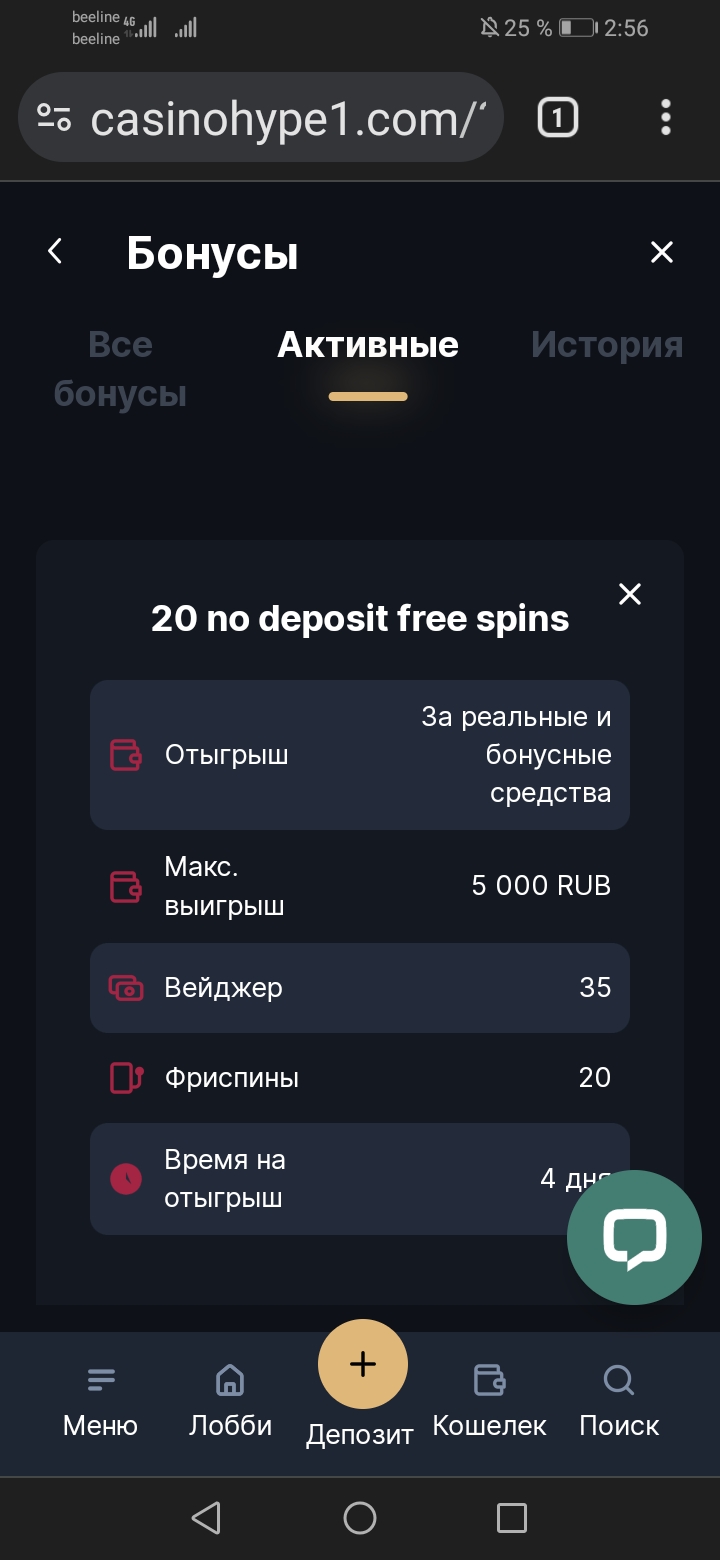720x1560 pixels.
Task: Tap the Депозит plus button
Action: [362, 1364]
